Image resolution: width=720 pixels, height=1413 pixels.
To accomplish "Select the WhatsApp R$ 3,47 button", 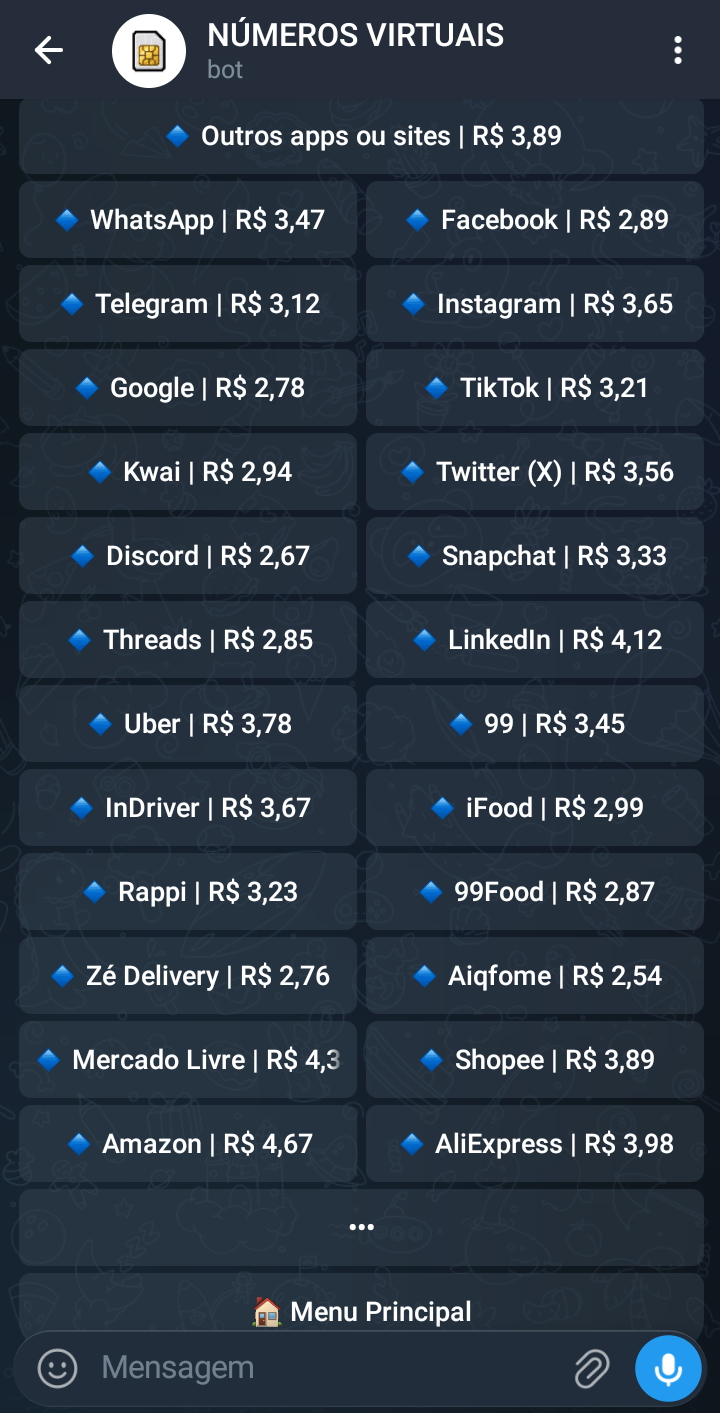I will [x=188, y=220].
